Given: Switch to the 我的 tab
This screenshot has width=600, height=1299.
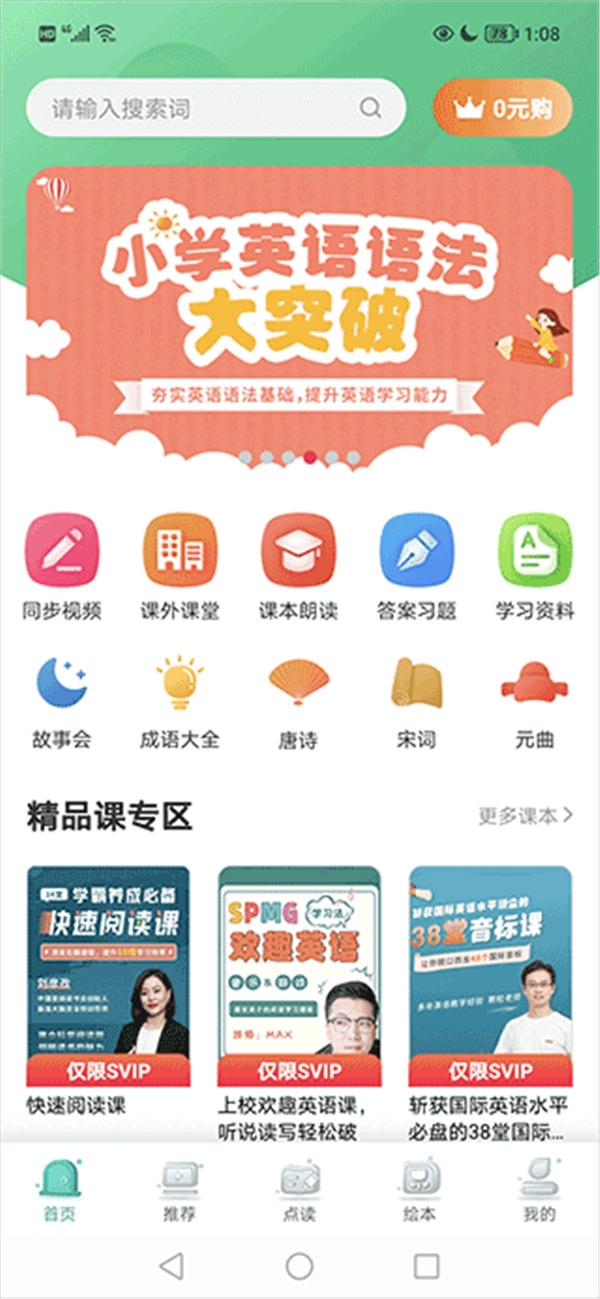Looking at the screenshot, I should click(x=538, y=1192).
